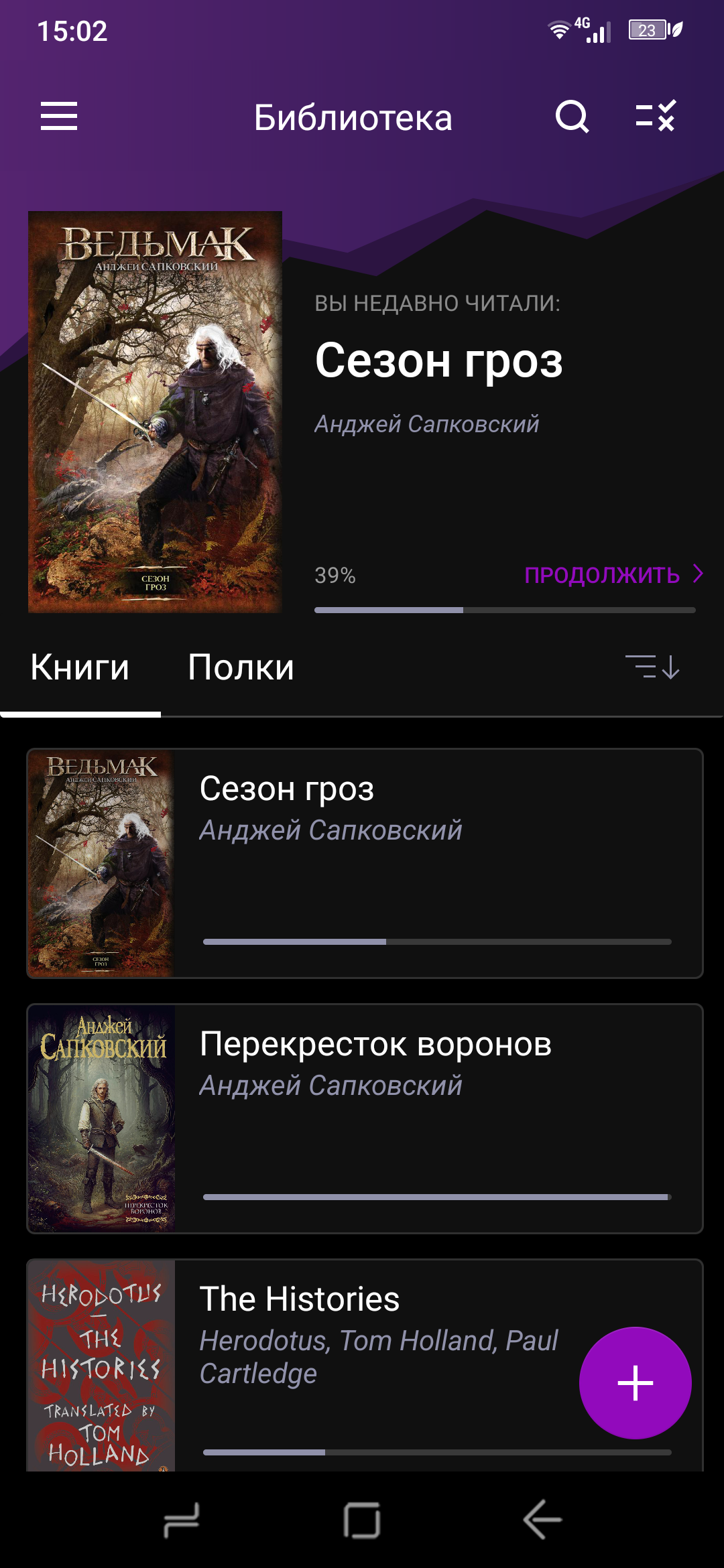Open The Histories by Herodotus
The height and width of the screenshot is (1568, 724).
click(x=375, y=1360)
